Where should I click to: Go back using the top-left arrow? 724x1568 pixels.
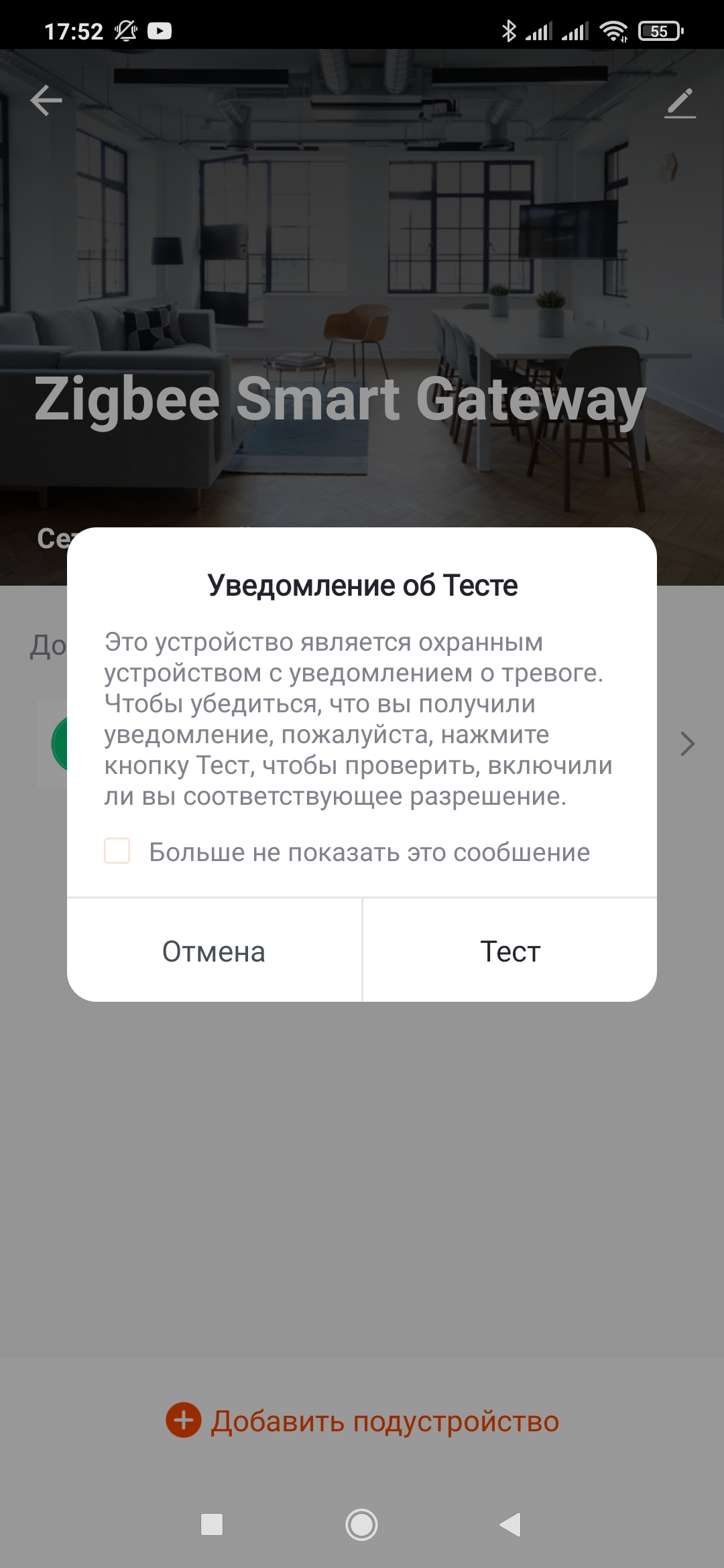pyautogui.click(x=46, y=101)
